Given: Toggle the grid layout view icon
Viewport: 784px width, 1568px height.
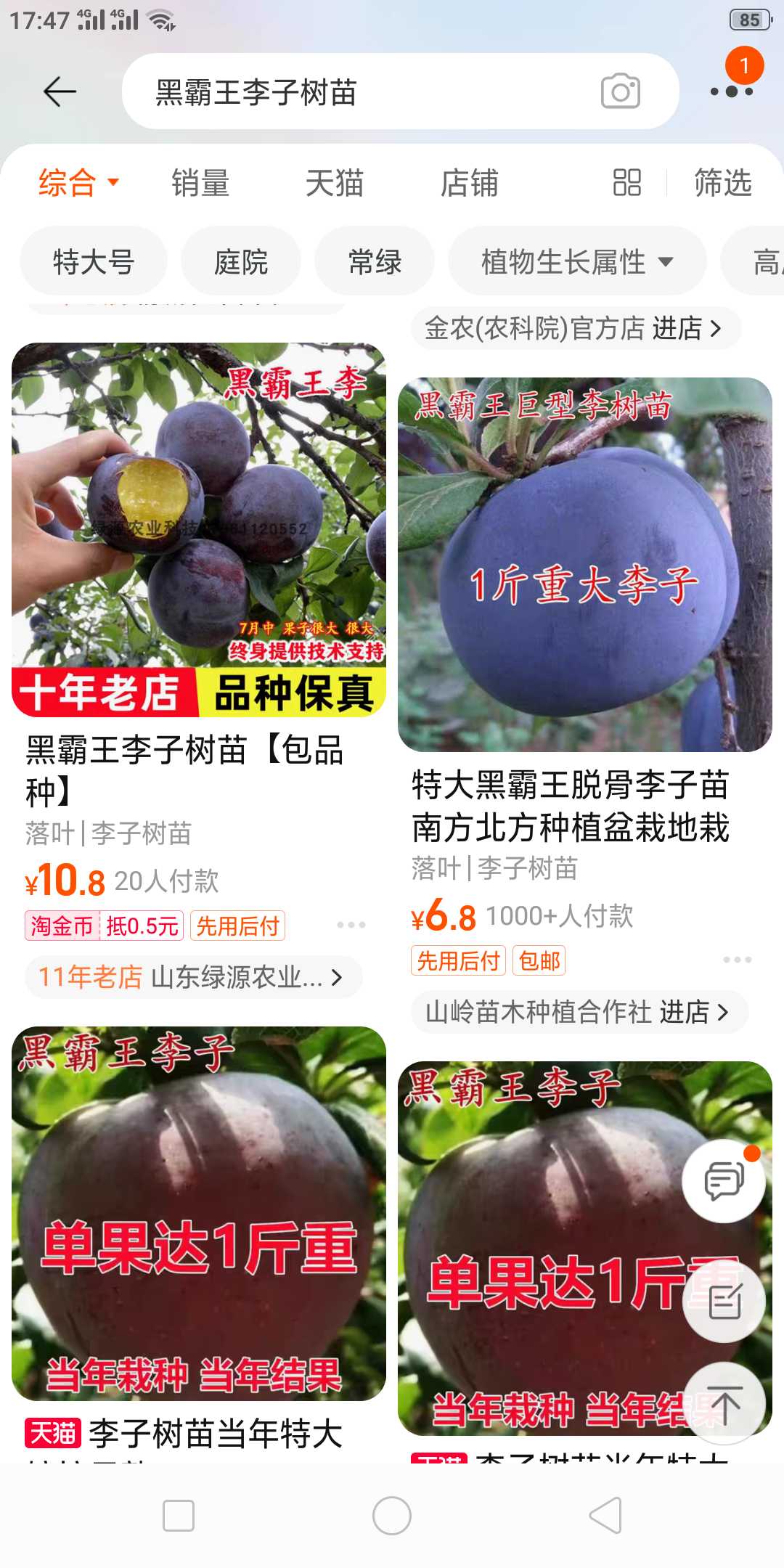Looking at the screenshot, I should pyautogui.click(x=626, y=182).
